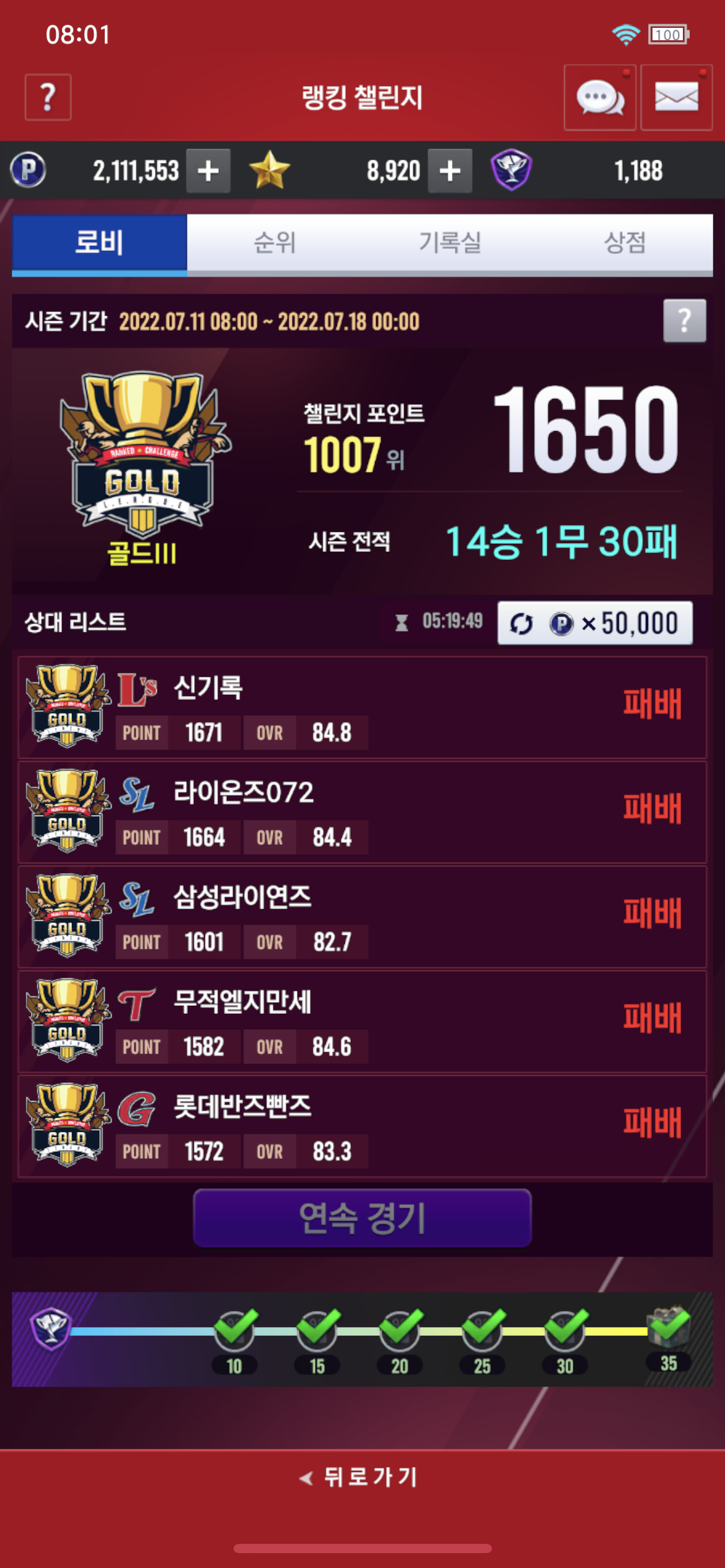Start 연속 경기 consecutive matches
The height and width of the screenshot is (1568, 725).
pos(362,1217)
